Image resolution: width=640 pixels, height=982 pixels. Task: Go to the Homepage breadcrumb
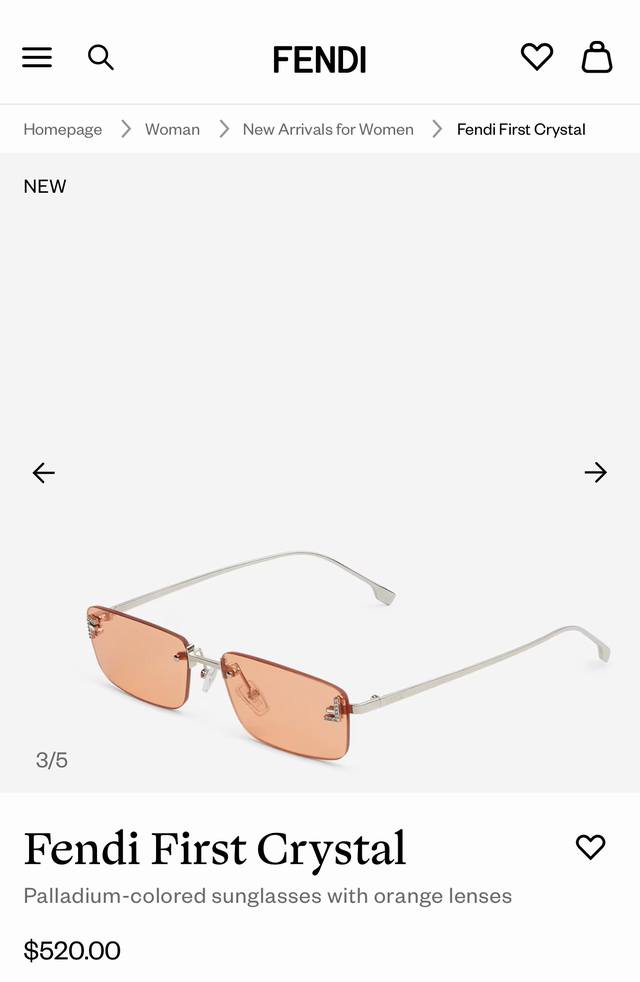pyautogui.click(x=63, y=129)
